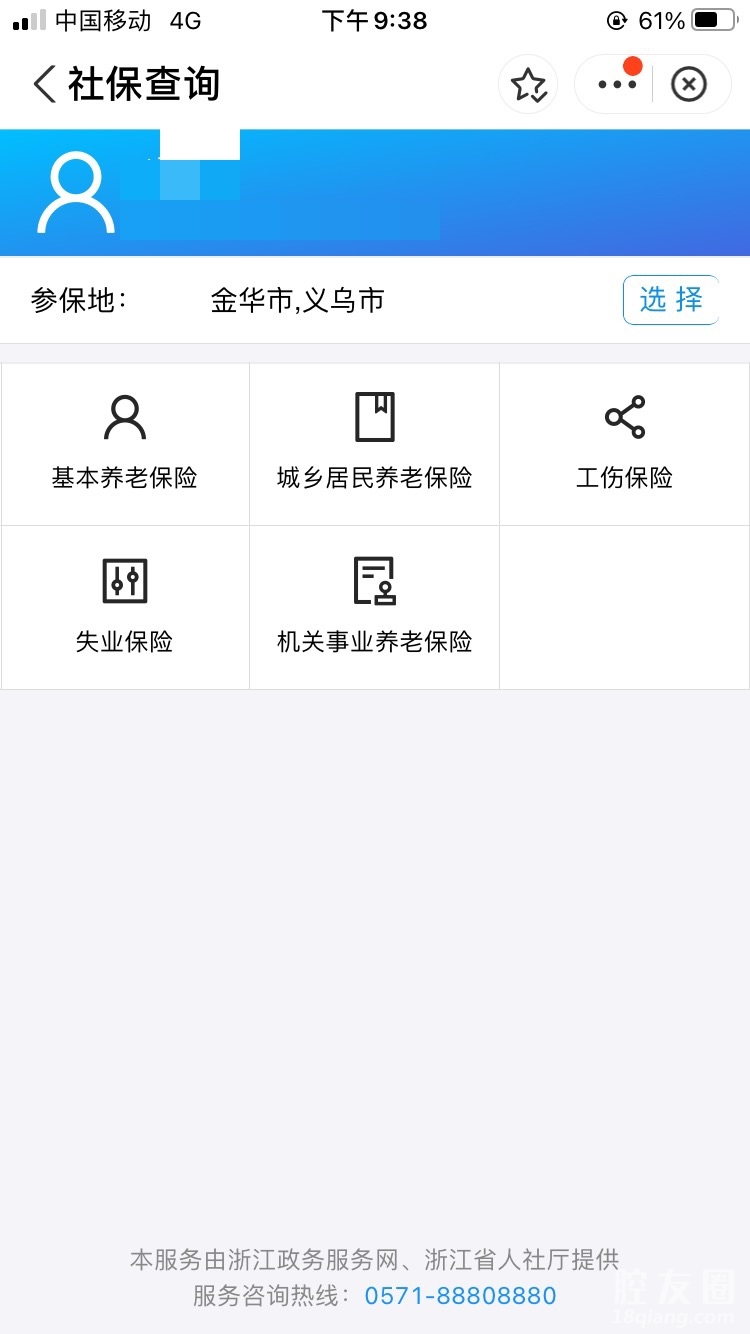Screen dimensions: 750x1334
Task: Open the three-dot more options menu
Action: click(x=616, y=85)
